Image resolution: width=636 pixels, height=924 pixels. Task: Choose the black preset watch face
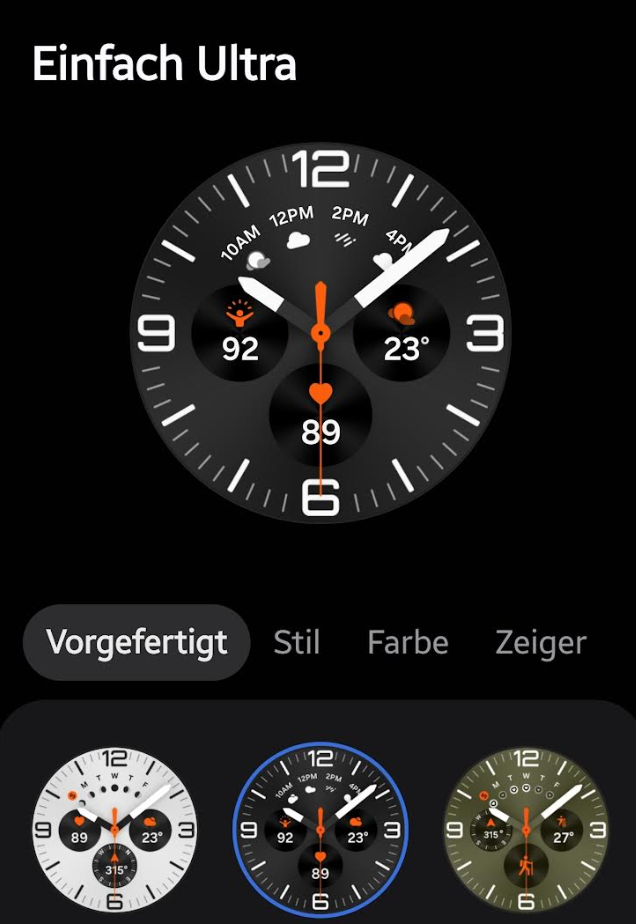click(x=320, y=830)
